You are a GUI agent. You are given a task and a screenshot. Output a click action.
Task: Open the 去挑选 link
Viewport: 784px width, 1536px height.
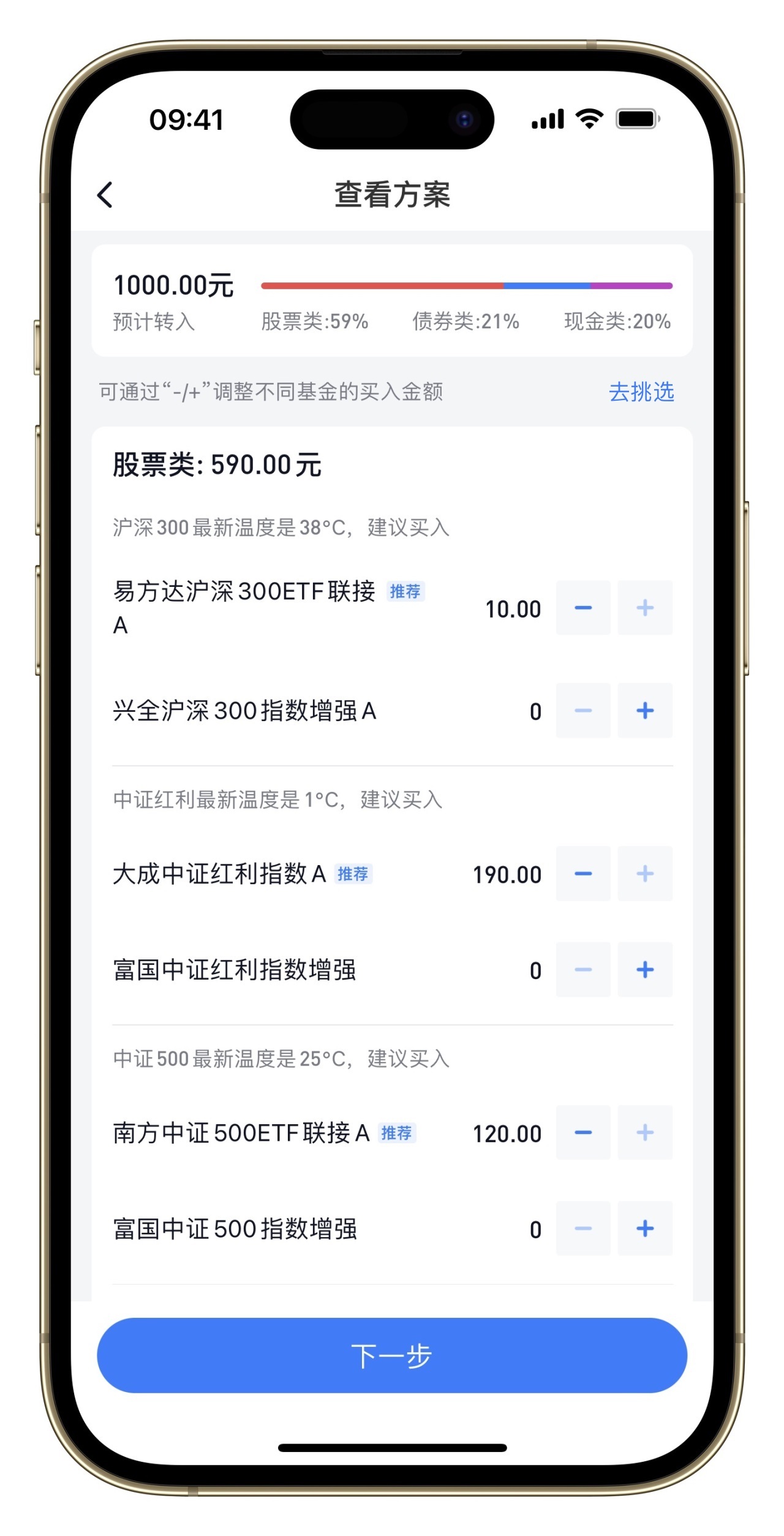(x=641, y=392)
